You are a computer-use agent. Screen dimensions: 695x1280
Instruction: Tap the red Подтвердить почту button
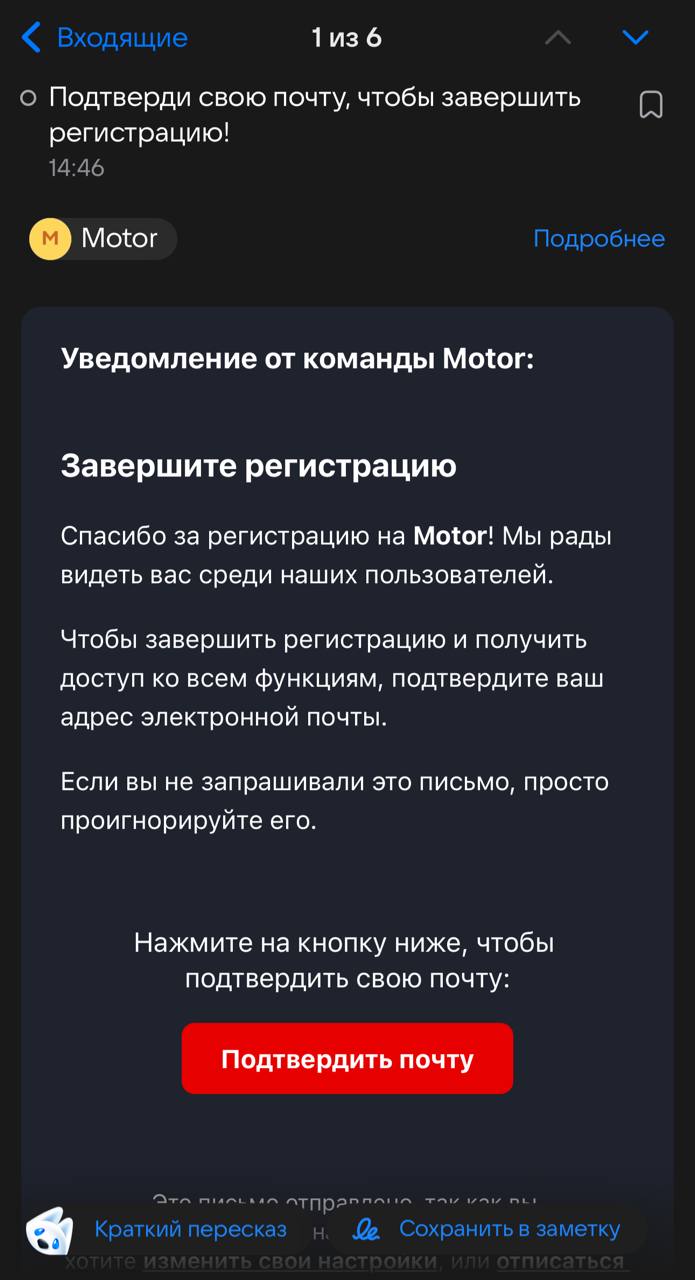pyautogui.click(x=347, y=1059)
